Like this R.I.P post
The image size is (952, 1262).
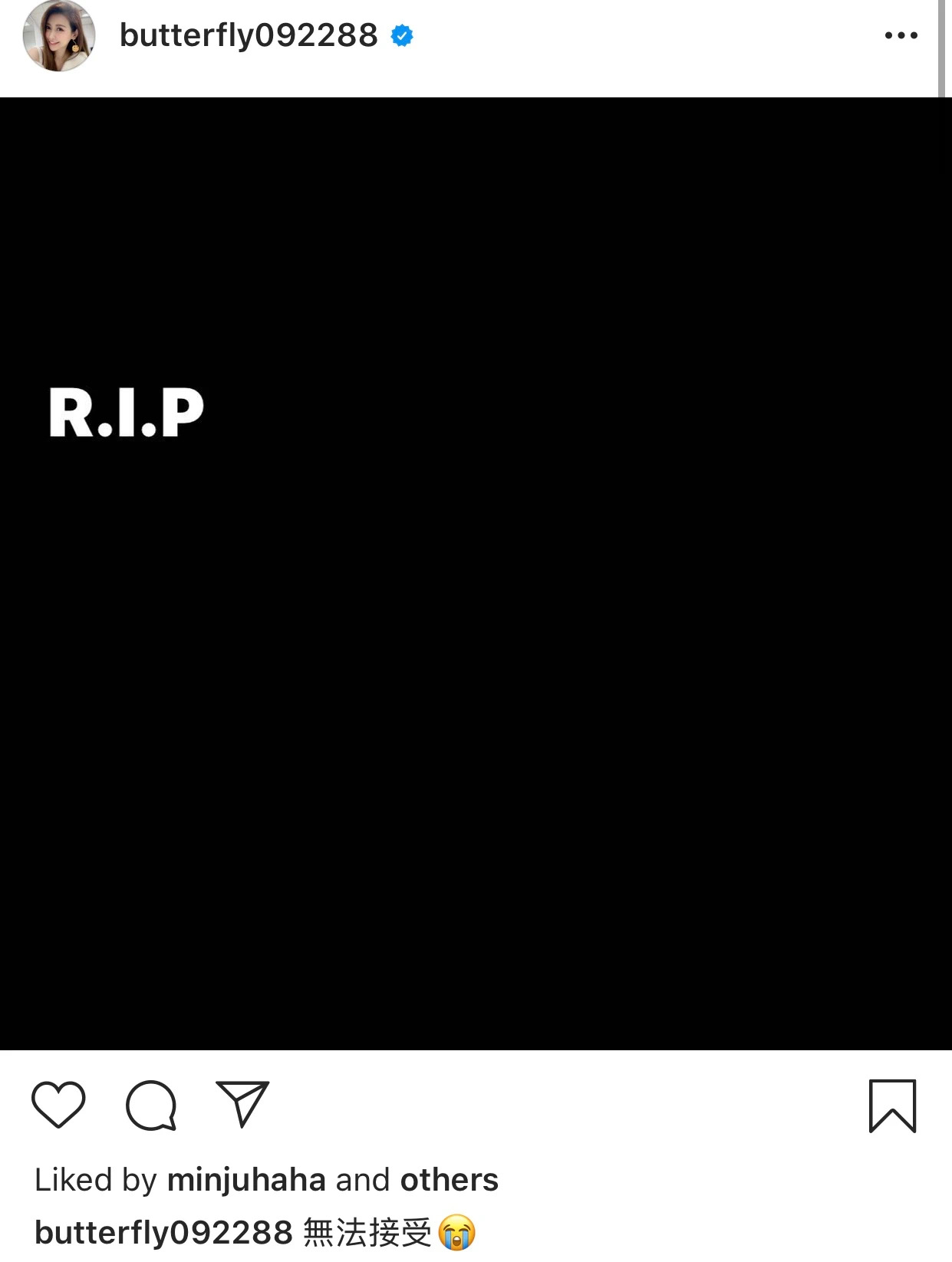coord(58,1105)
